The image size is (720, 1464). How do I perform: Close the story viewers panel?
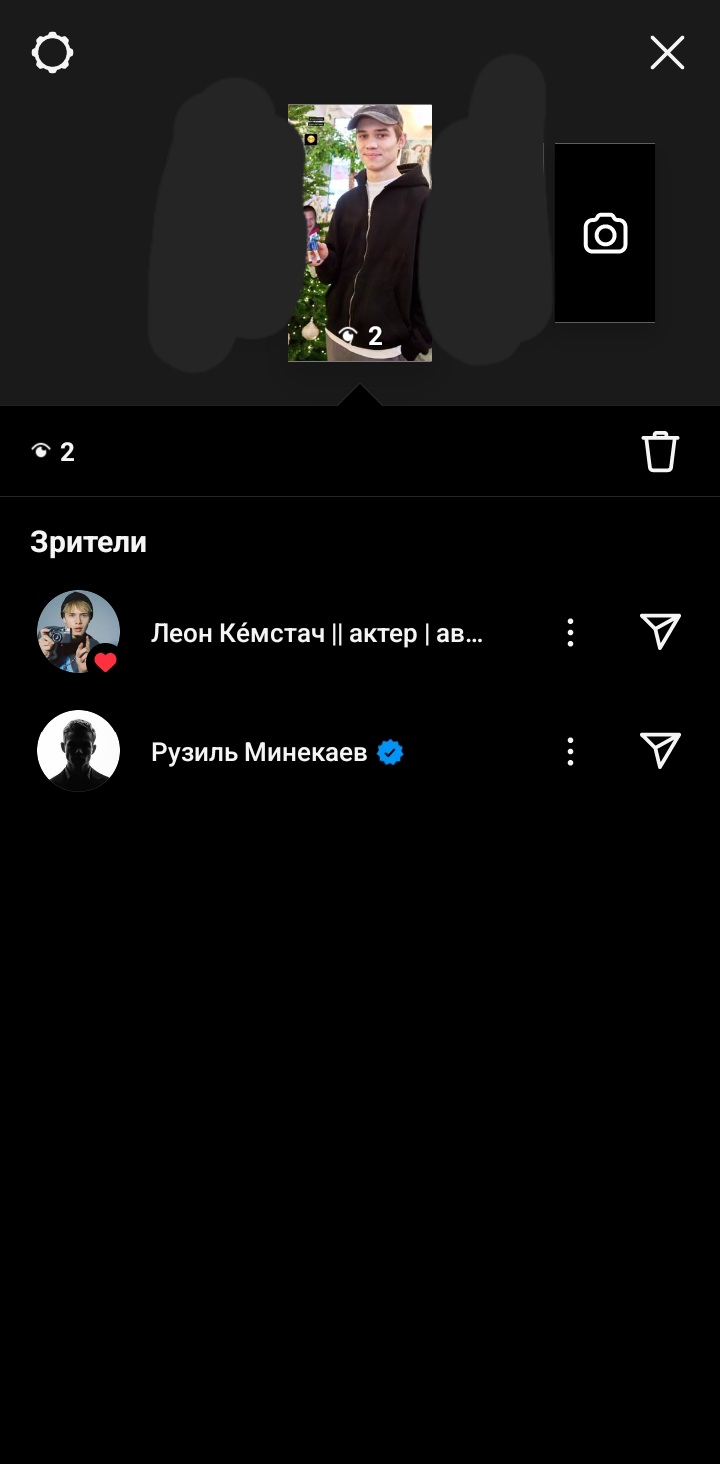tap(667, 52)
